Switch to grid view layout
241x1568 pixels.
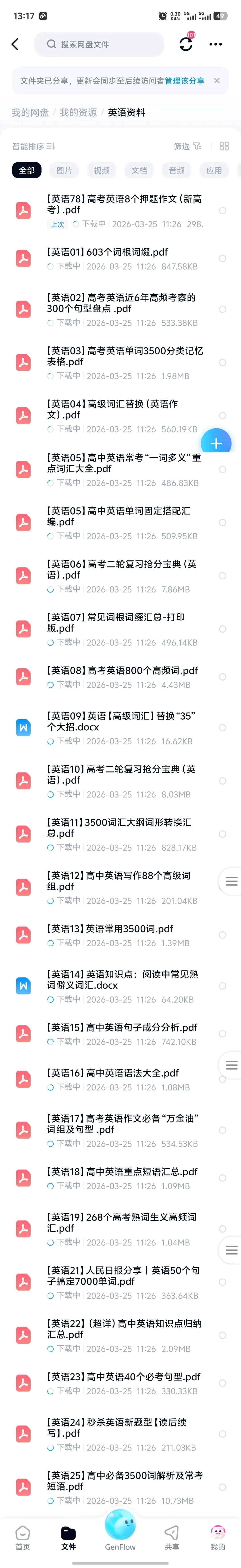point(224,146)
